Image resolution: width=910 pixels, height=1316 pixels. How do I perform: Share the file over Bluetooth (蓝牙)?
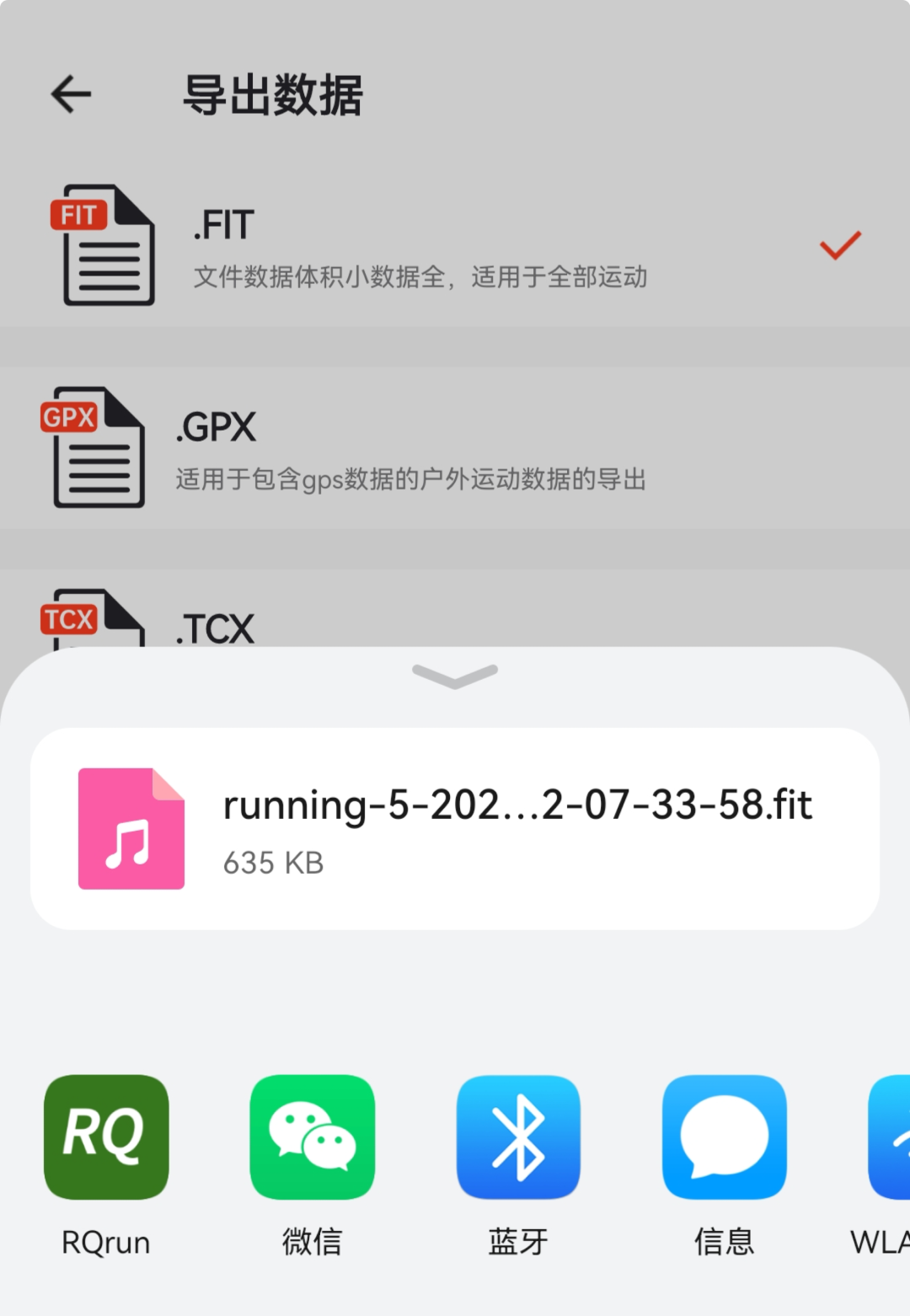pos(518,1137)
